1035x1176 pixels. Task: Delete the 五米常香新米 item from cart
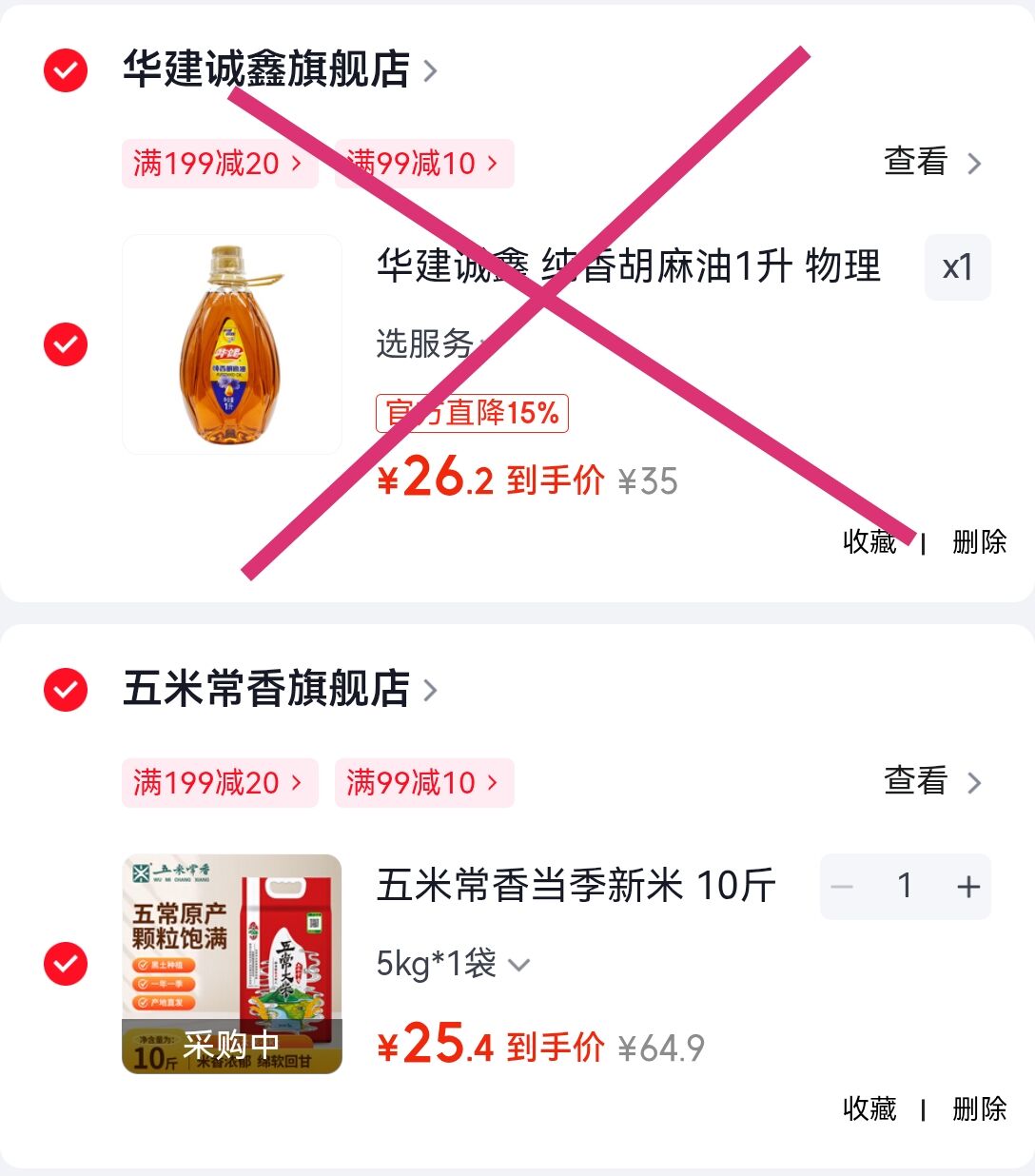[980, 1109]
